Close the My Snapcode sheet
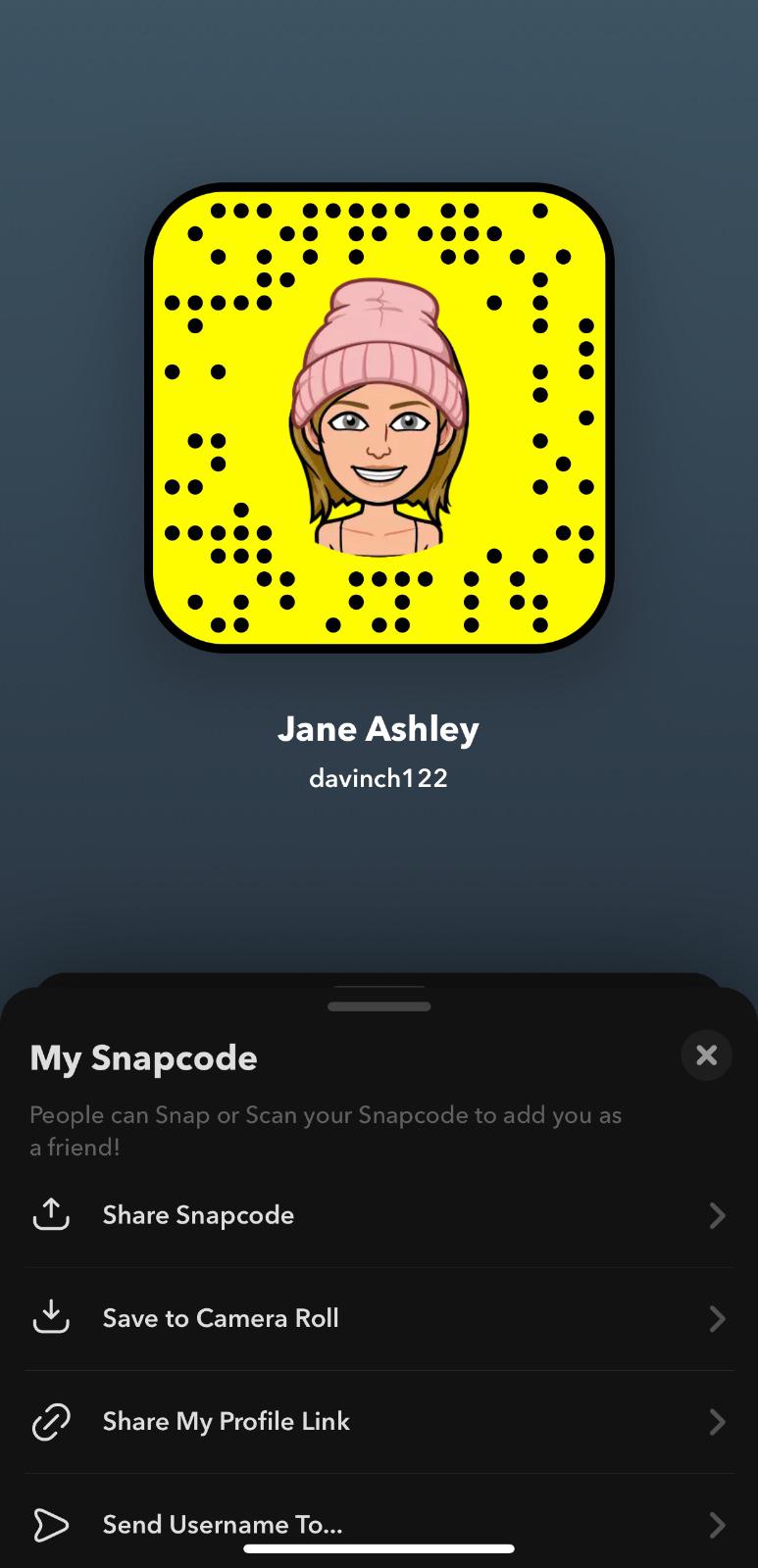 point(706,1055)
